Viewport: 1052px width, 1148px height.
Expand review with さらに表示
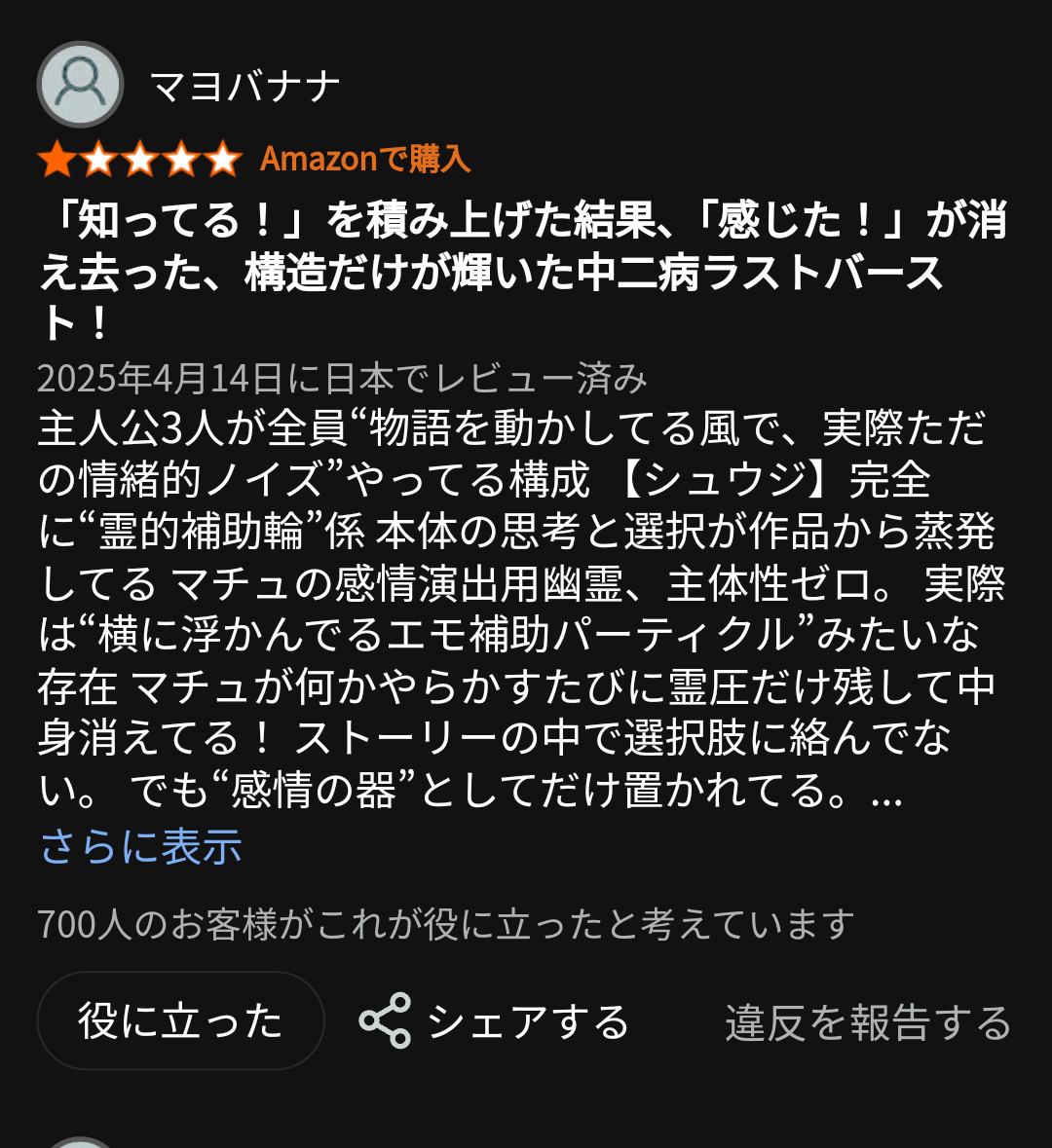click(141, 846)
